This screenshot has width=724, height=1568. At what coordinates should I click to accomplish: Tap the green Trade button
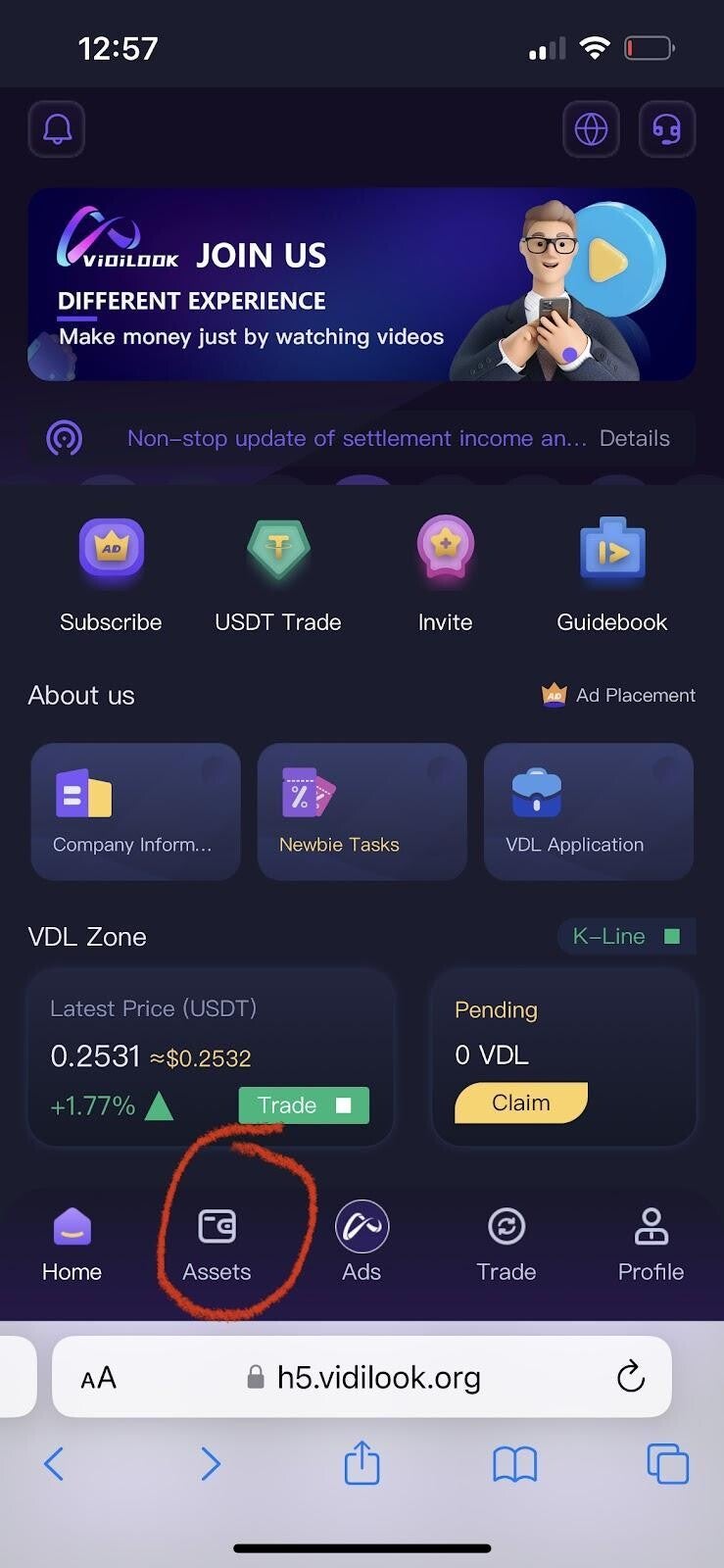click(x=304, y=1105)
